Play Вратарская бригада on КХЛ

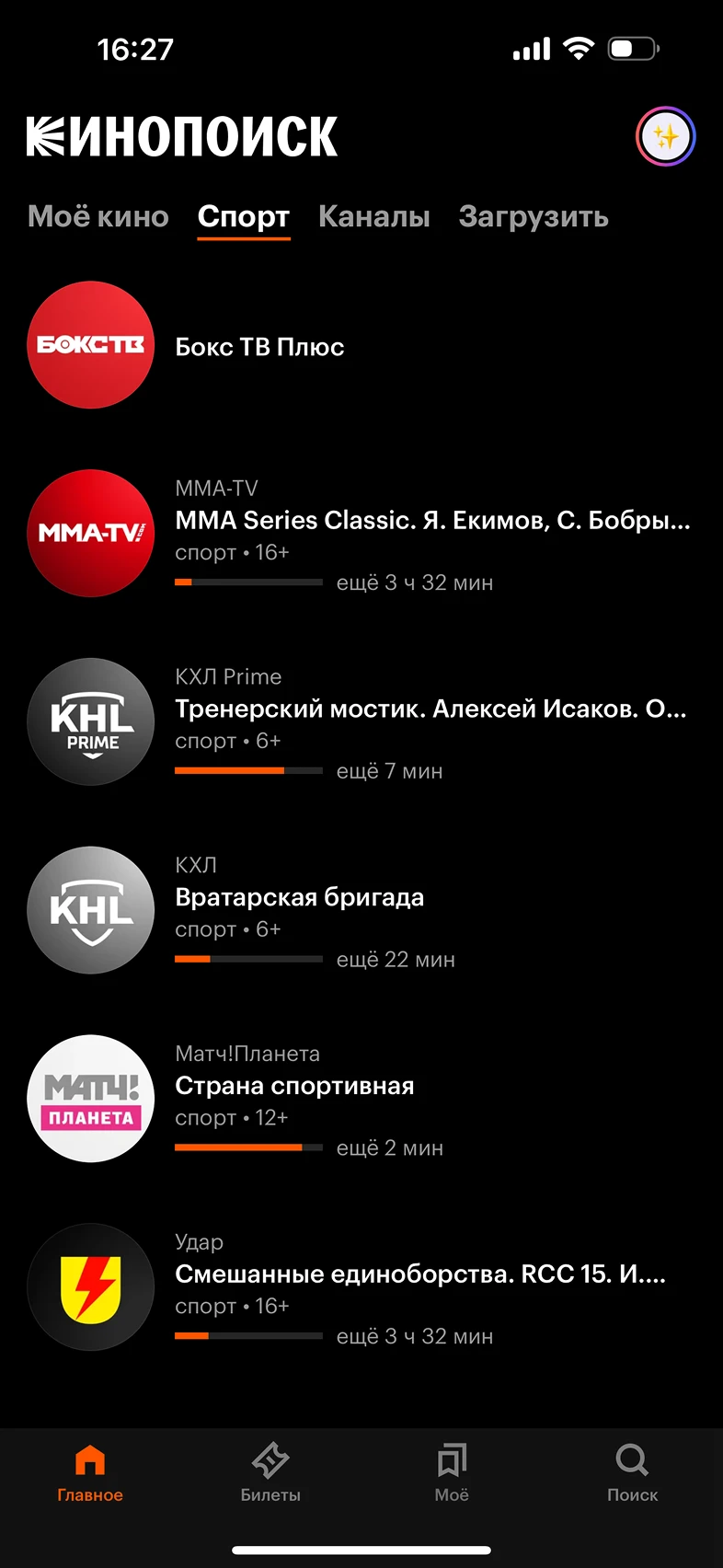click(361, 911)
